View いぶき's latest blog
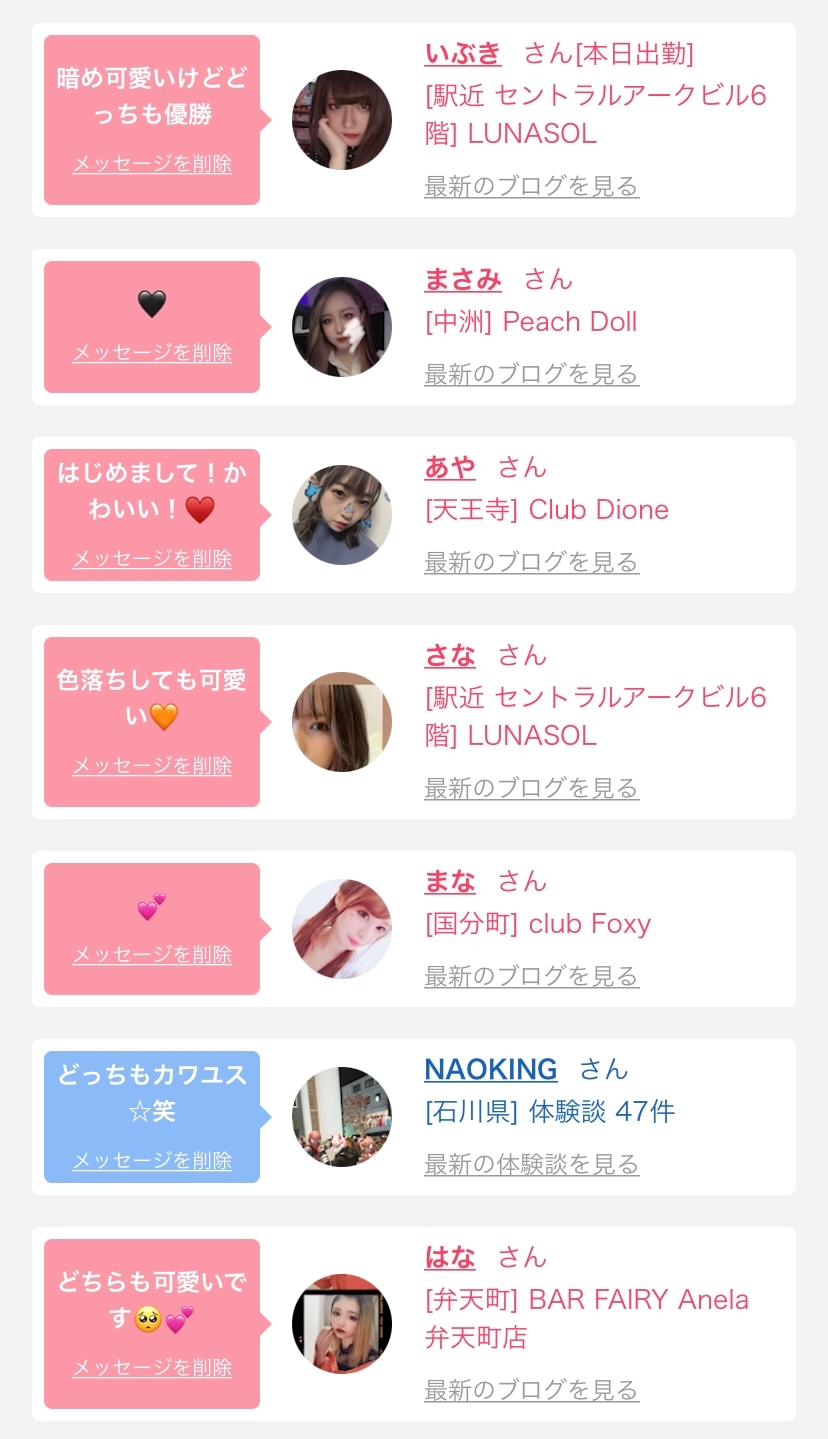828x1439 pixels. click(531, 186)
